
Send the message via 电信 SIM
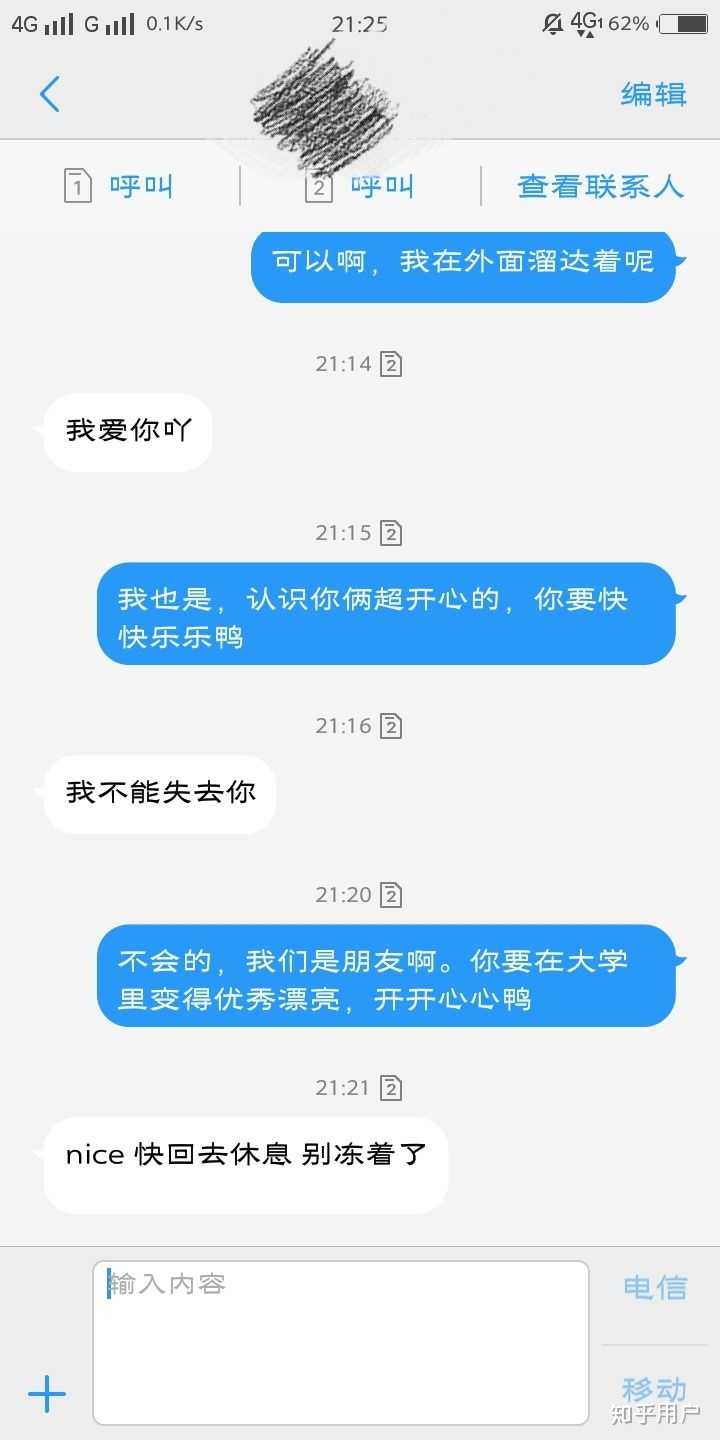[x=655, y=1287]
